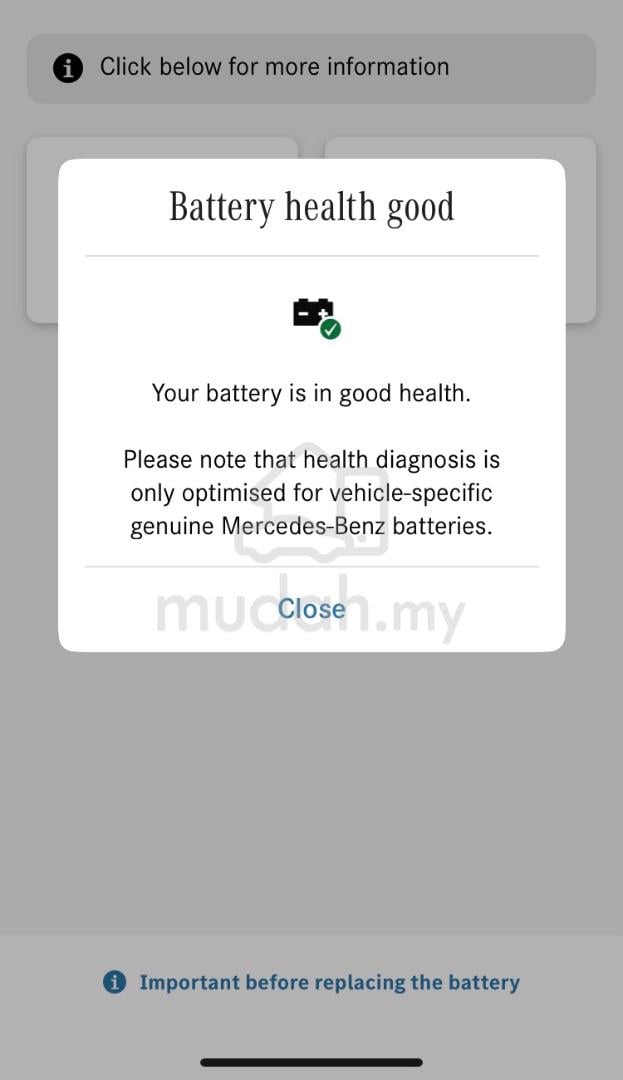Image resolution: width=623 pixels, height=1080 pixels.
Task: Open Important before replacing the battery info
Action: tap(328, 982)
